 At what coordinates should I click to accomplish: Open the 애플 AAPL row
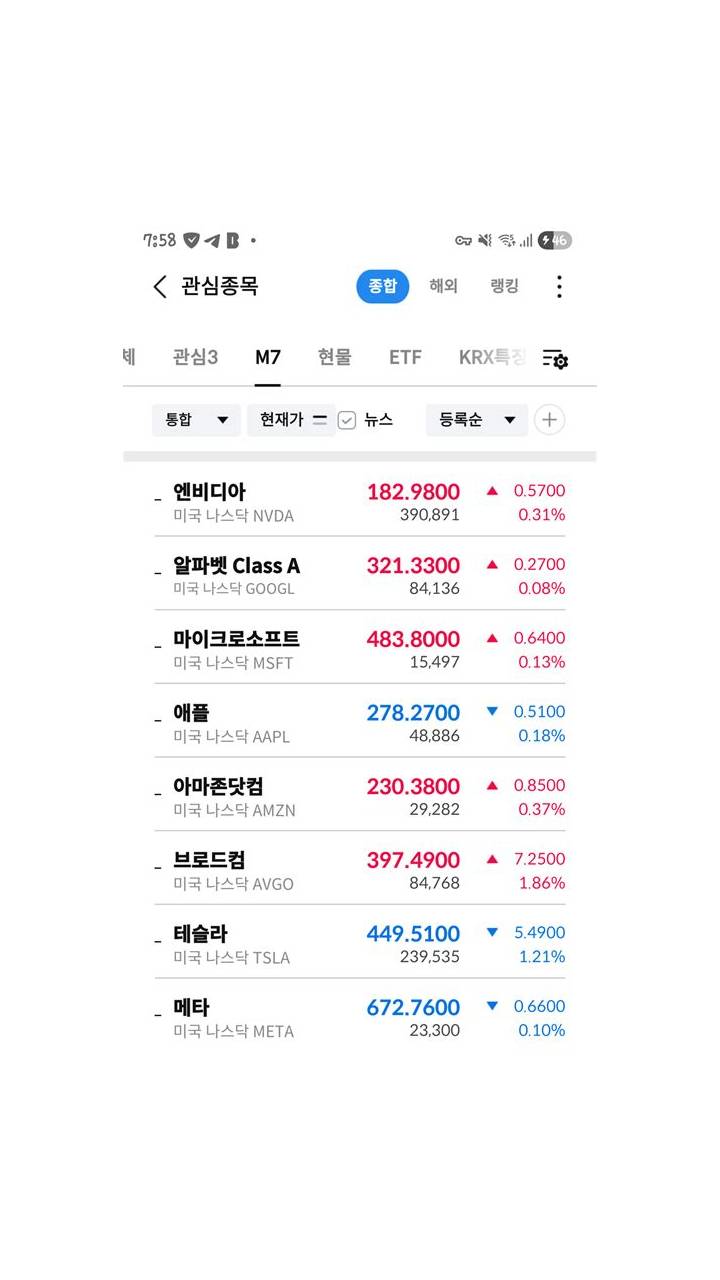click(359, 724)
